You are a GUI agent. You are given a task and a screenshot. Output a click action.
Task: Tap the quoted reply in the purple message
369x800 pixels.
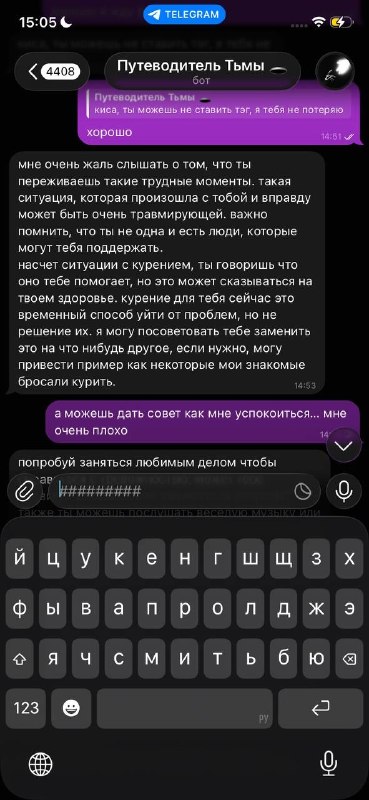218,104
